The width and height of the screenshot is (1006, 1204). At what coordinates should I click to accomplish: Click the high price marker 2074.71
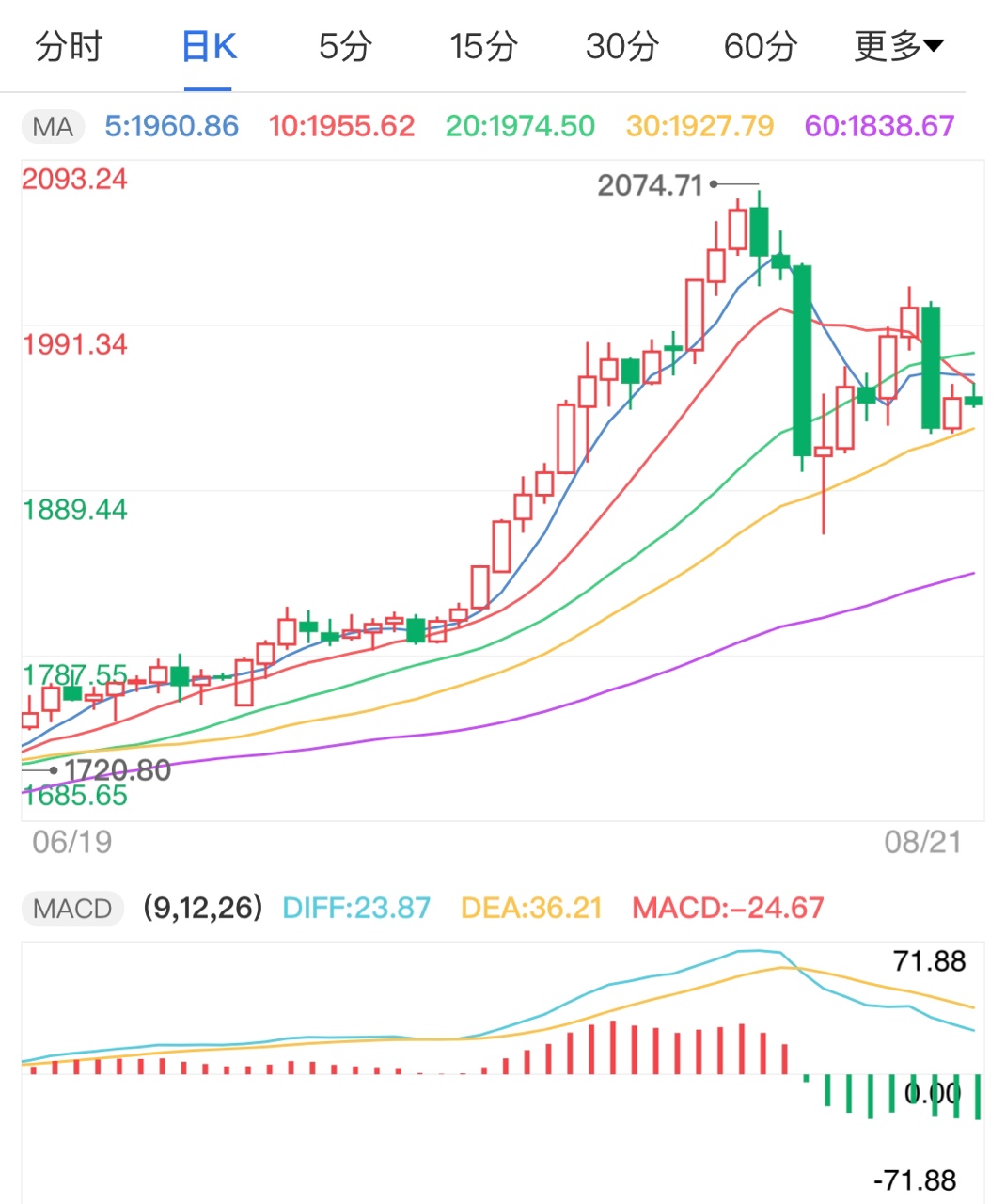[x=652, y=186]
